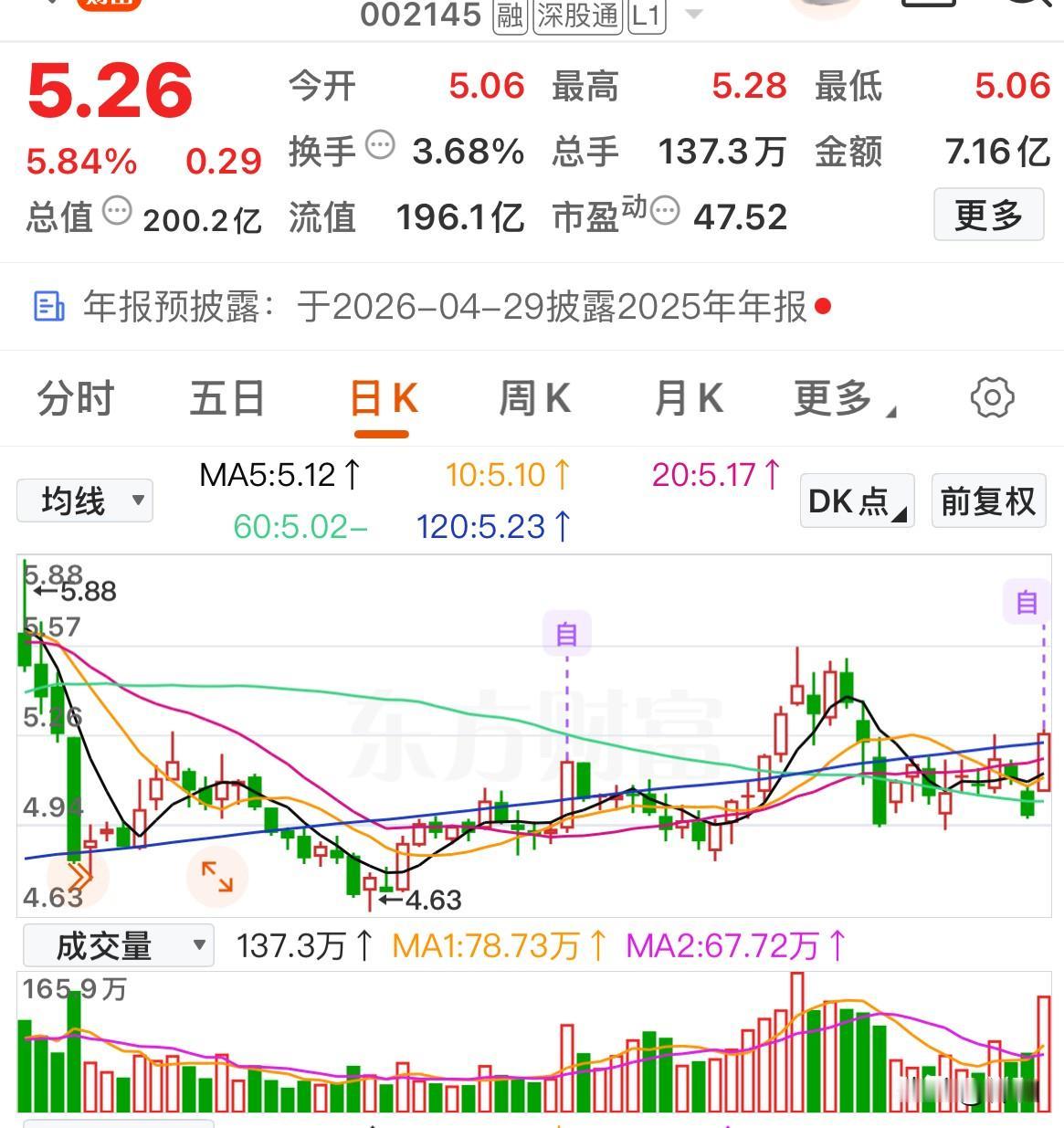Tap the fast-forward double-arrow icon on the chart

(82, 874)
